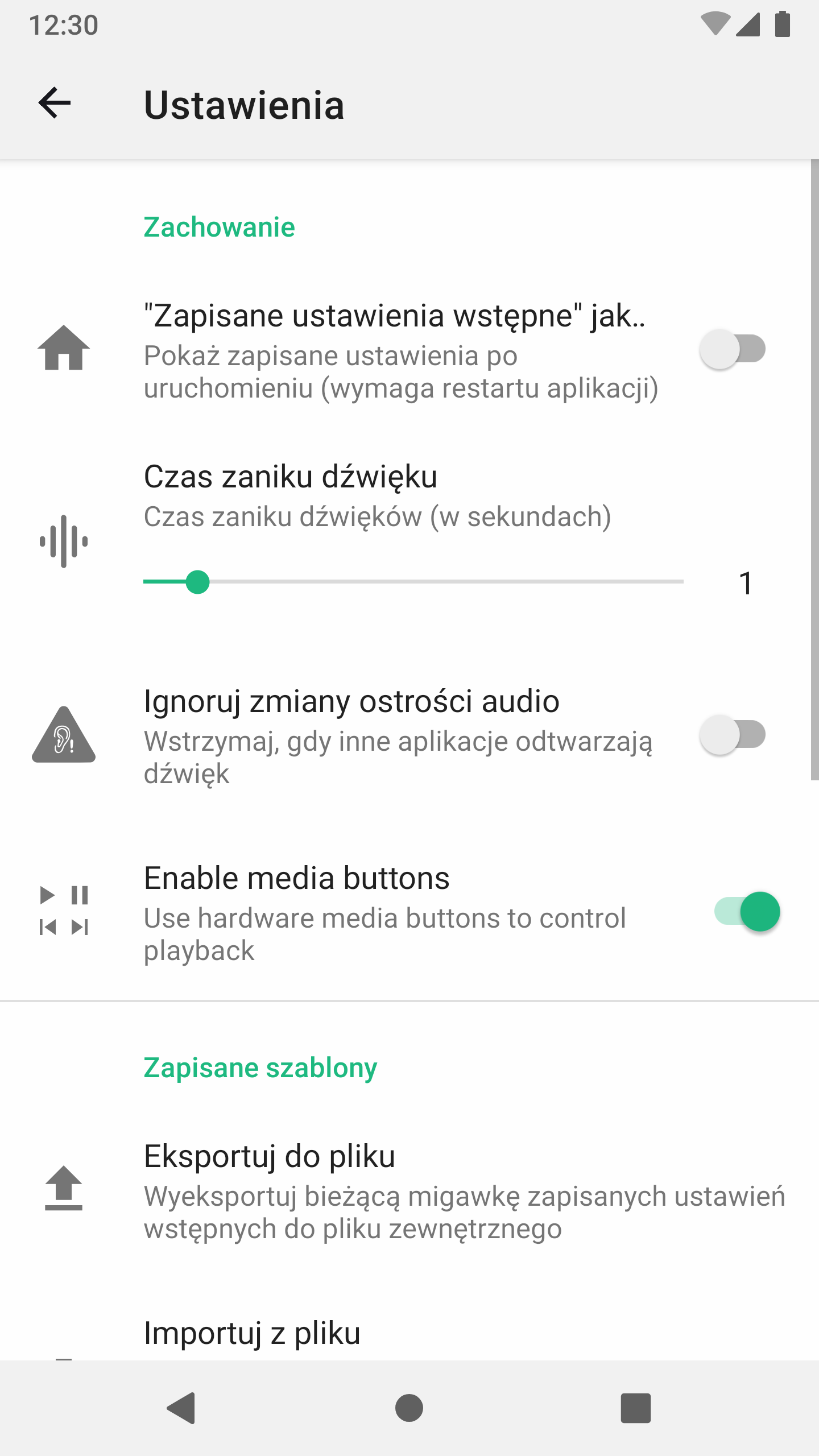Go back from the Ustawienia screen
Screen dimensions: 819x1456
[x=55, y=104]
